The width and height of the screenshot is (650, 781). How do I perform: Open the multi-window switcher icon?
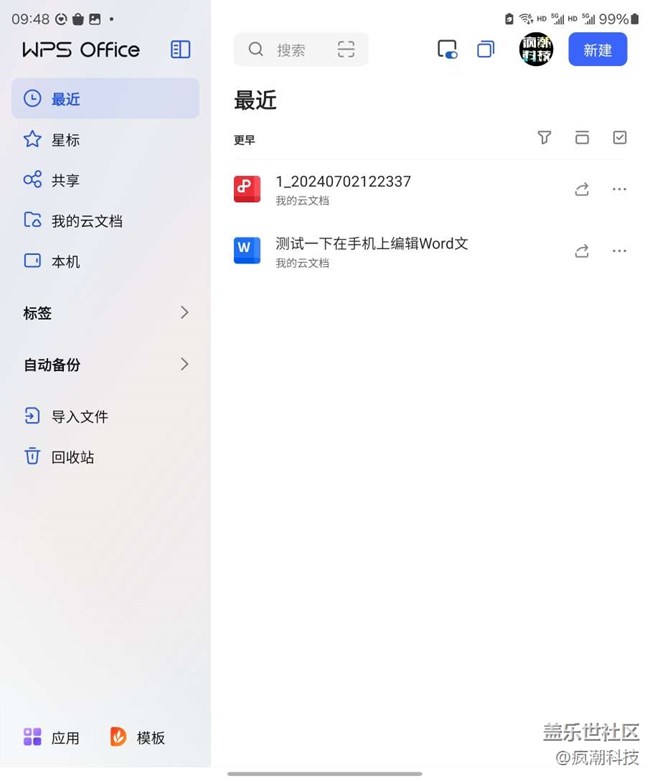click(x=485, y=49)
